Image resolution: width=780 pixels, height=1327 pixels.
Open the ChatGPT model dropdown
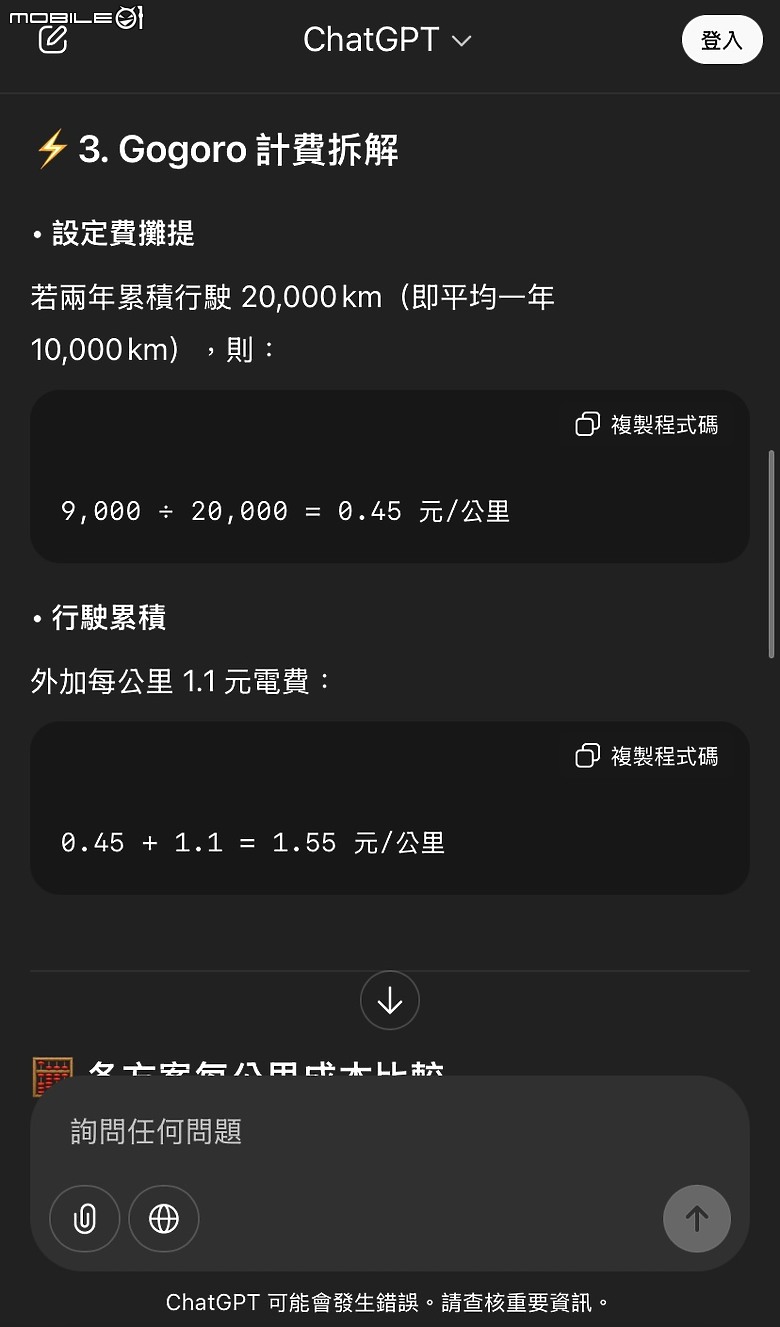tap(387, 40)
